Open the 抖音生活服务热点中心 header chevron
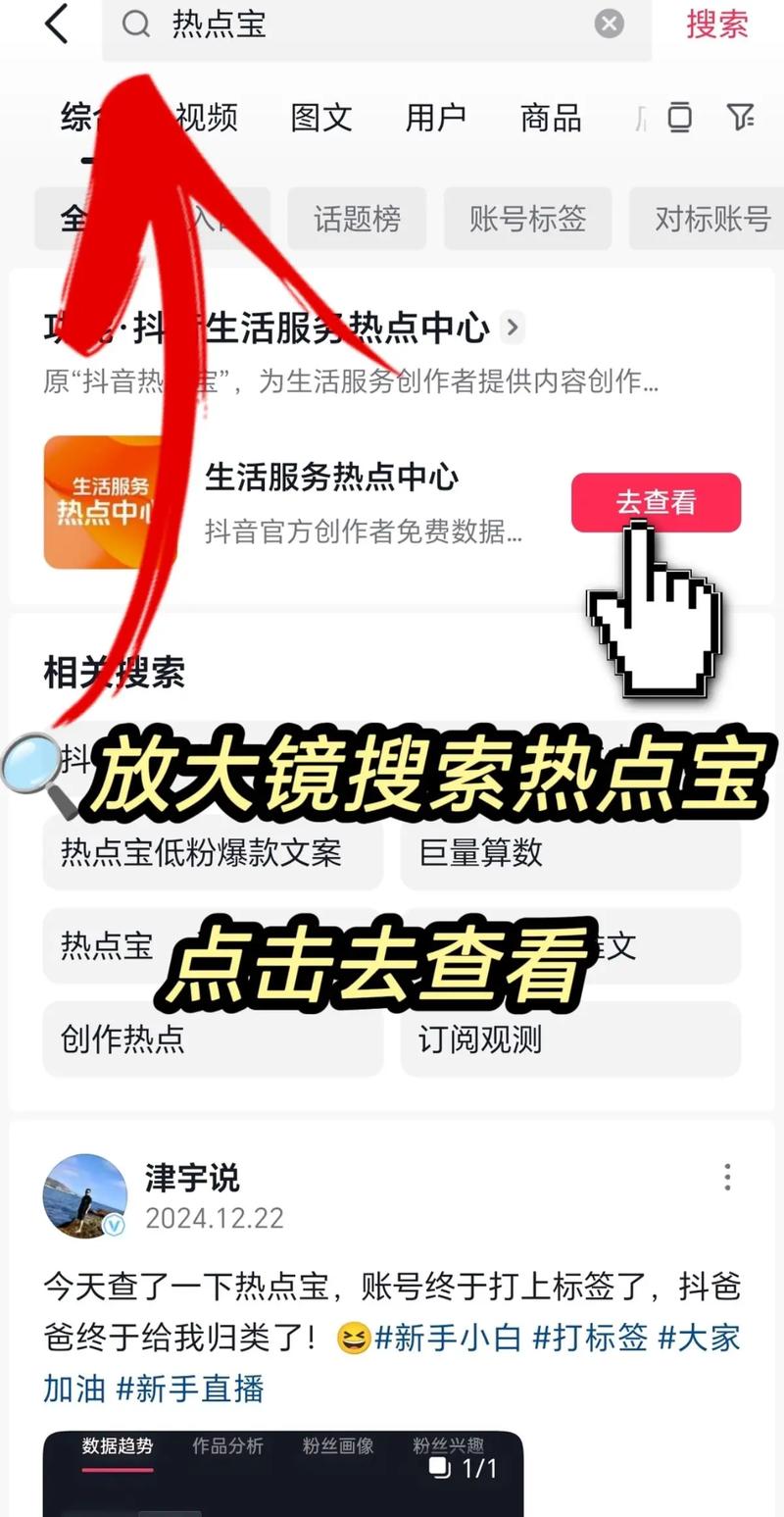Viewport: 784px width, 1517px height. (x=512, y=328)
